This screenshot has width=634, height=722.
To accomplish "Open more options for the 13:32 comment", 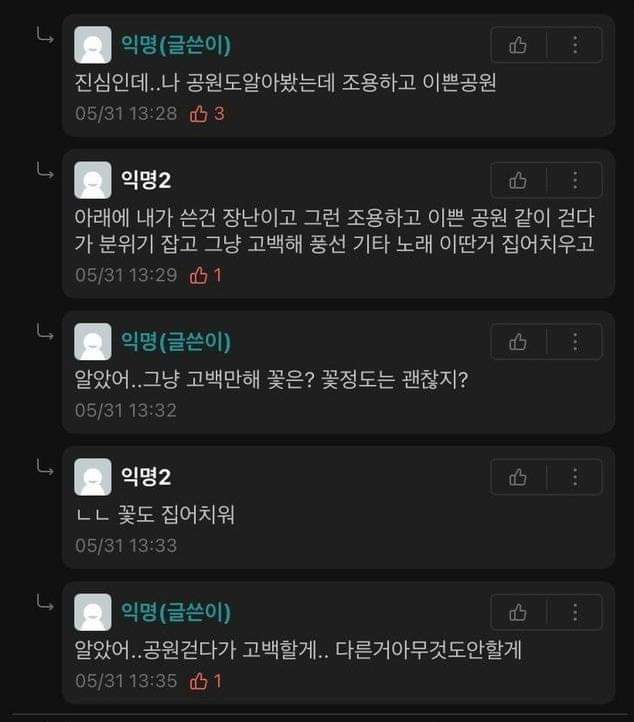I will 575,342.
